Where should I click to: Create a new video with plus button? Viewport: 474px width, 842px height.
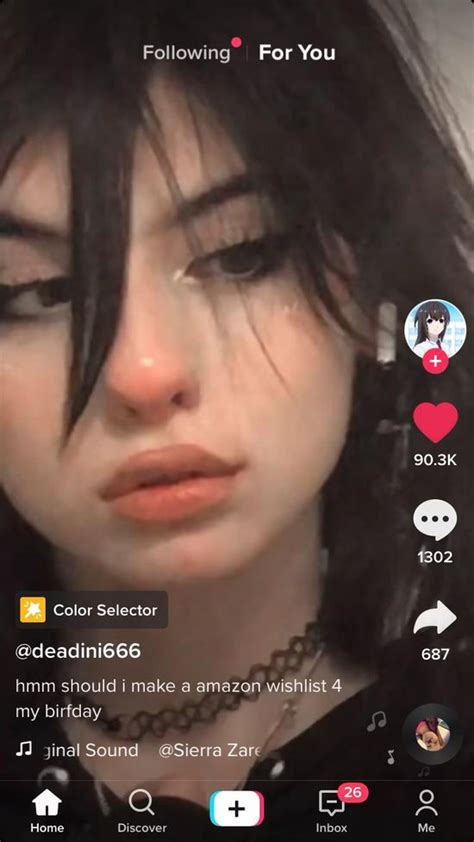pyautogui.click(x=237, y=809)
